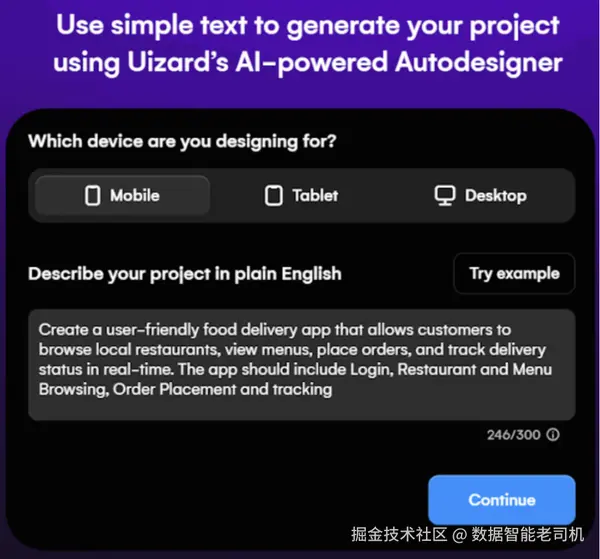Tap Continue to generate the project
Viewport: 600px width, 559px height.
[501, 500]
